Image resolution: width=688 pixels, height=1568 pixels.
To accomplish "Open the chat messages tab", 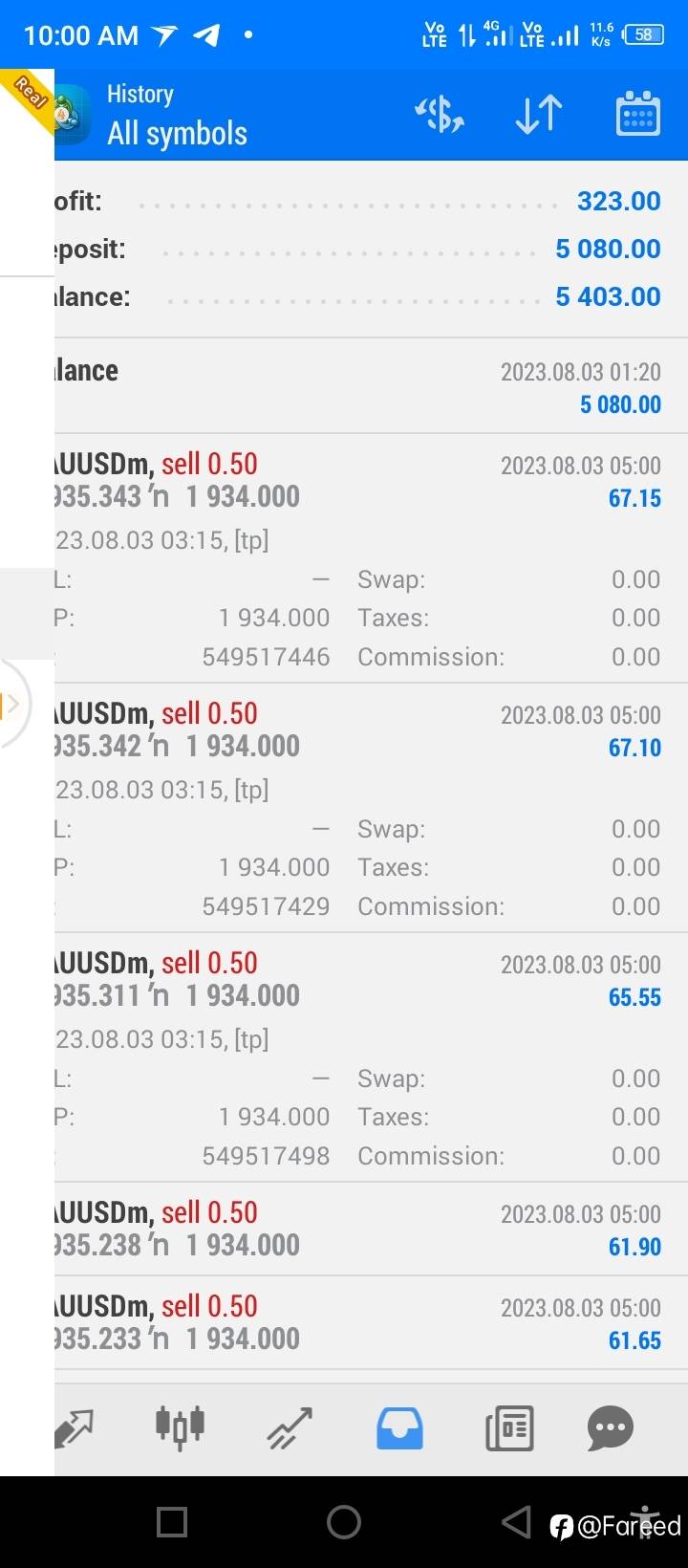I will click(611, 1429).
